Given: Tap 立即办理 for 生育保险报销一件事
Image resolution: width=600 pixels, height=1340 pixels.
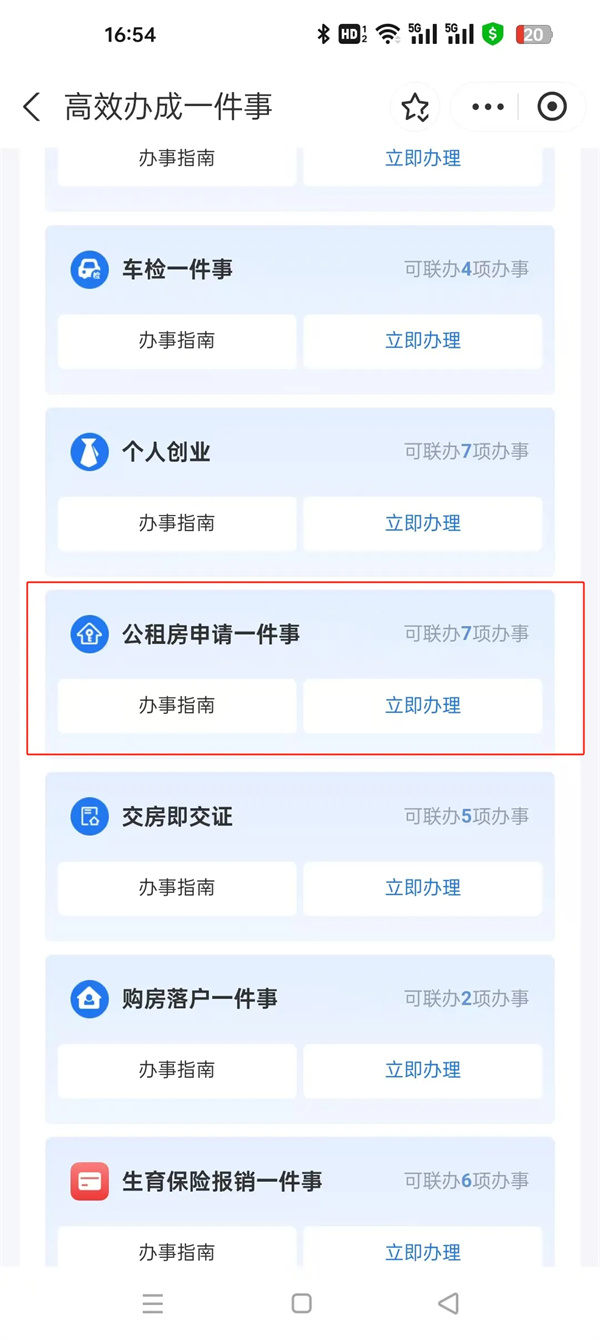Looking at the screenshot, I should pyautogui.click(x=423, y=1251).
